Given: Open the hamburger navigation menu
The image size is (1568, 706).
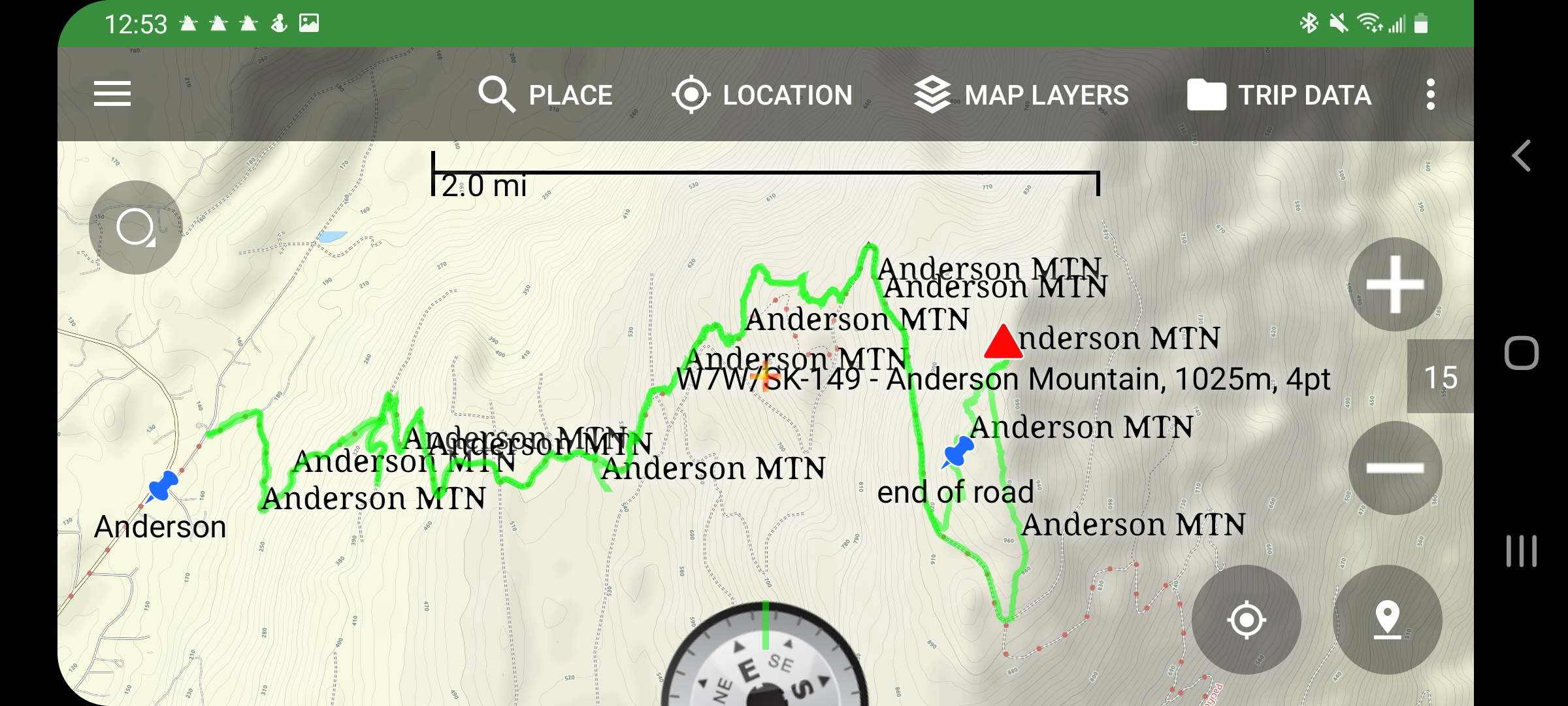Looking at the screenshot, I should click(x=112, y=94).
